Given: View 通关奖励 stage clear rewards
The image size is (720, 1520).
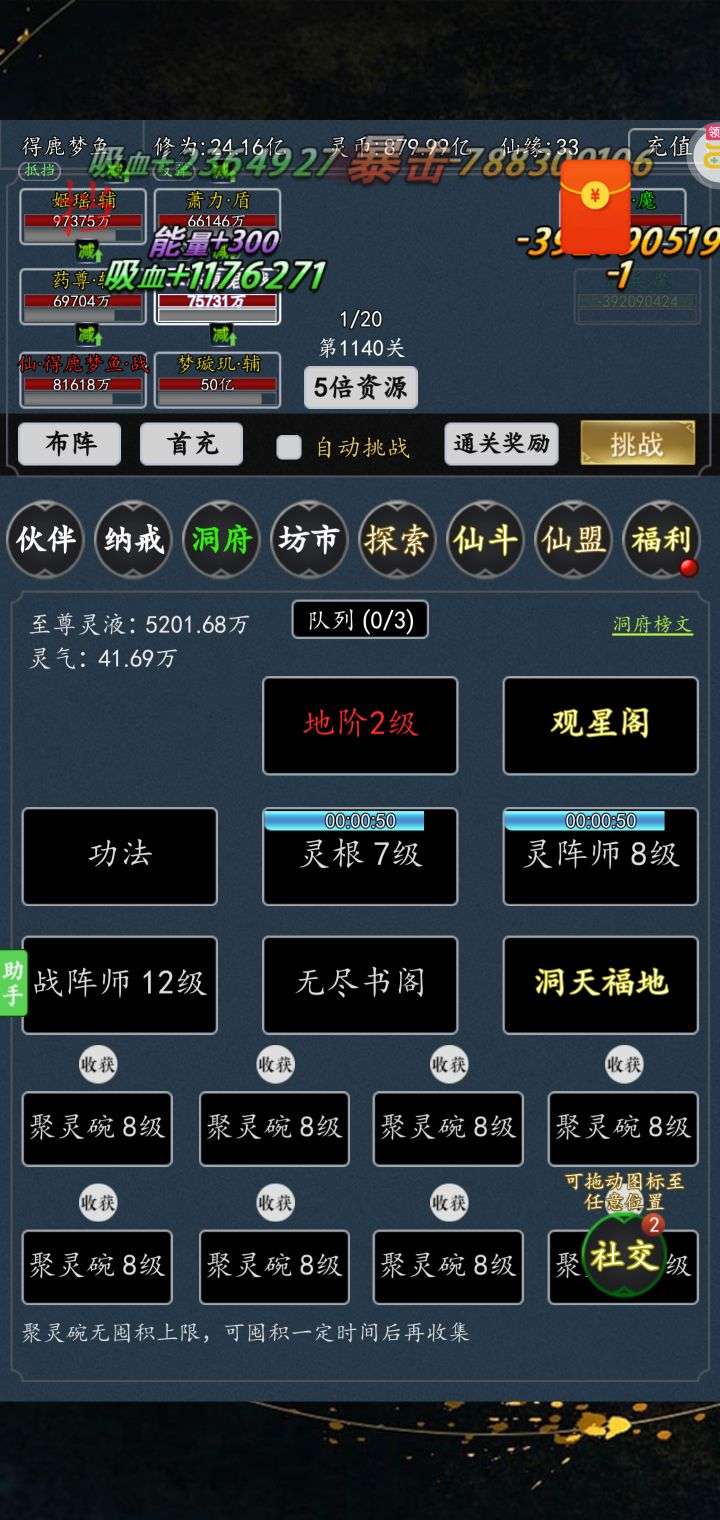Looking at the screenshot, I should (501, 444).
